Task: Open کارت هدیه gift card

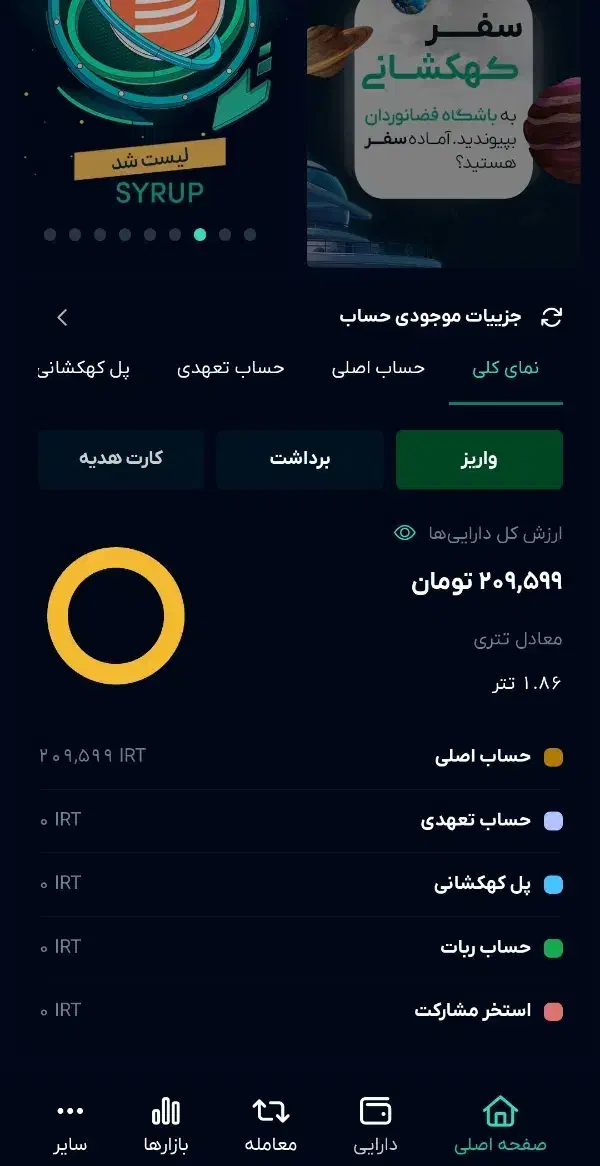Action: 121,459
